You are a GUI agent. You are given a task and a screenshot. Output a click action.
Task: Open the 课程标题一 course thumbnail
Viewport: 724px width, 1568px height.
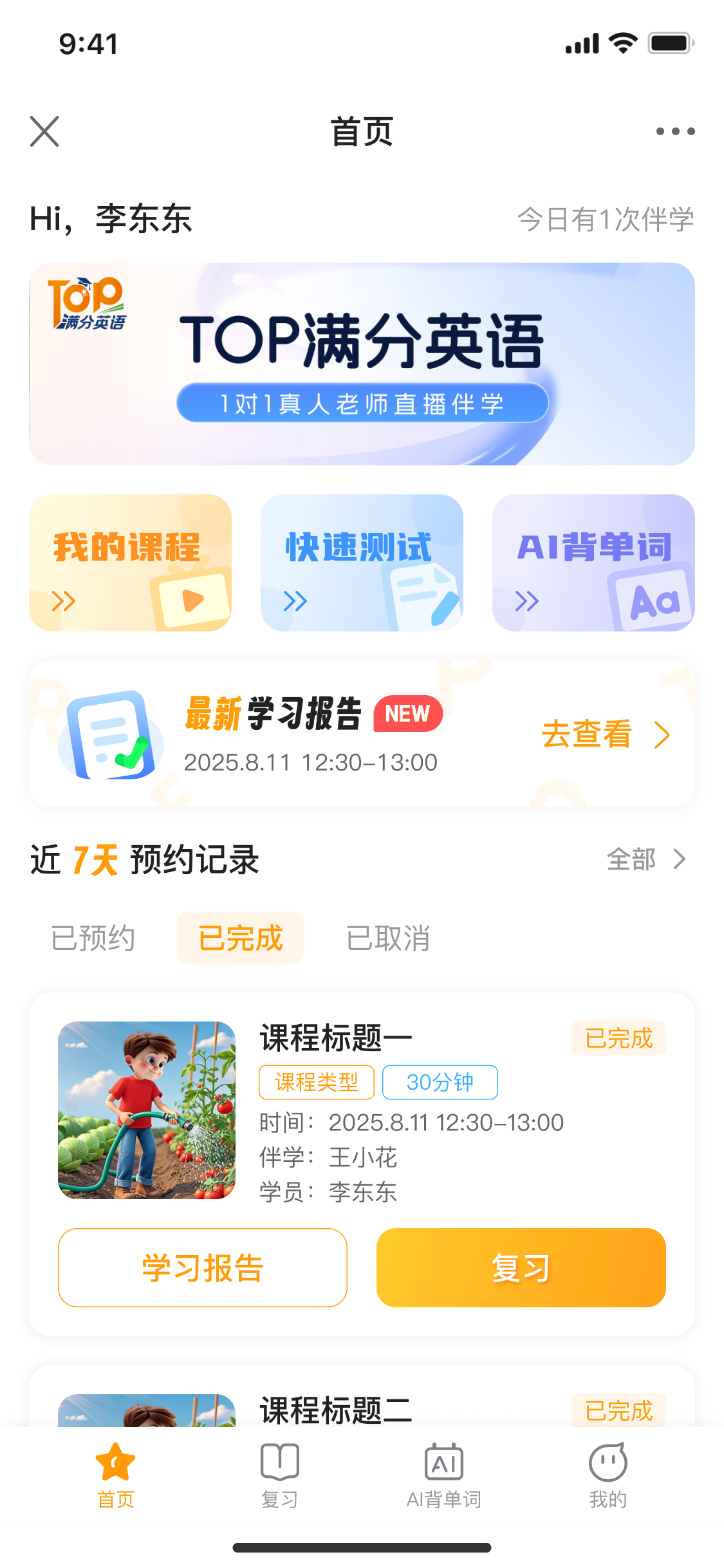click(147, 1110)
